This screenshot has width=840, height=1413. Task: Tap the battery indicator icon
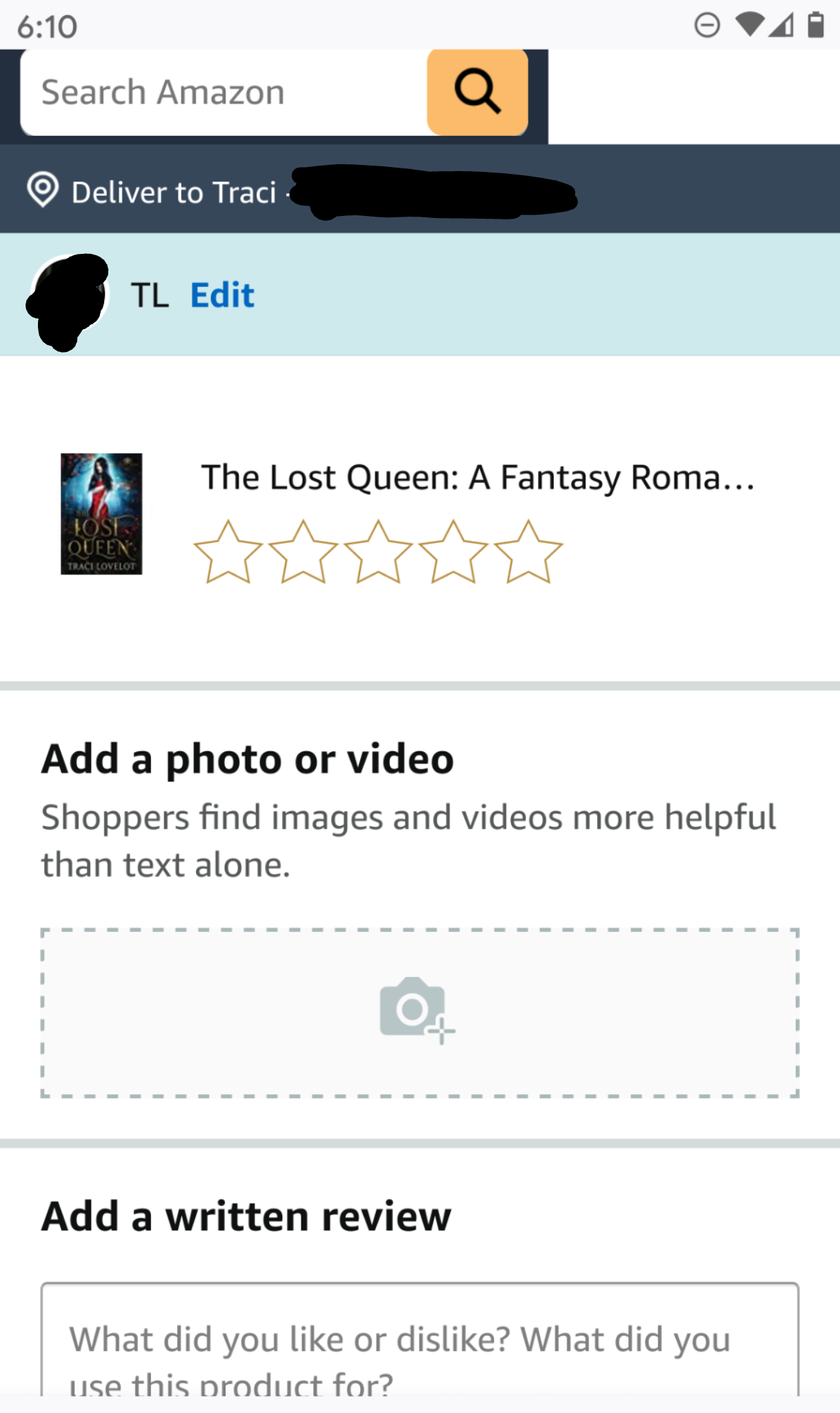(x=815, y=26)
